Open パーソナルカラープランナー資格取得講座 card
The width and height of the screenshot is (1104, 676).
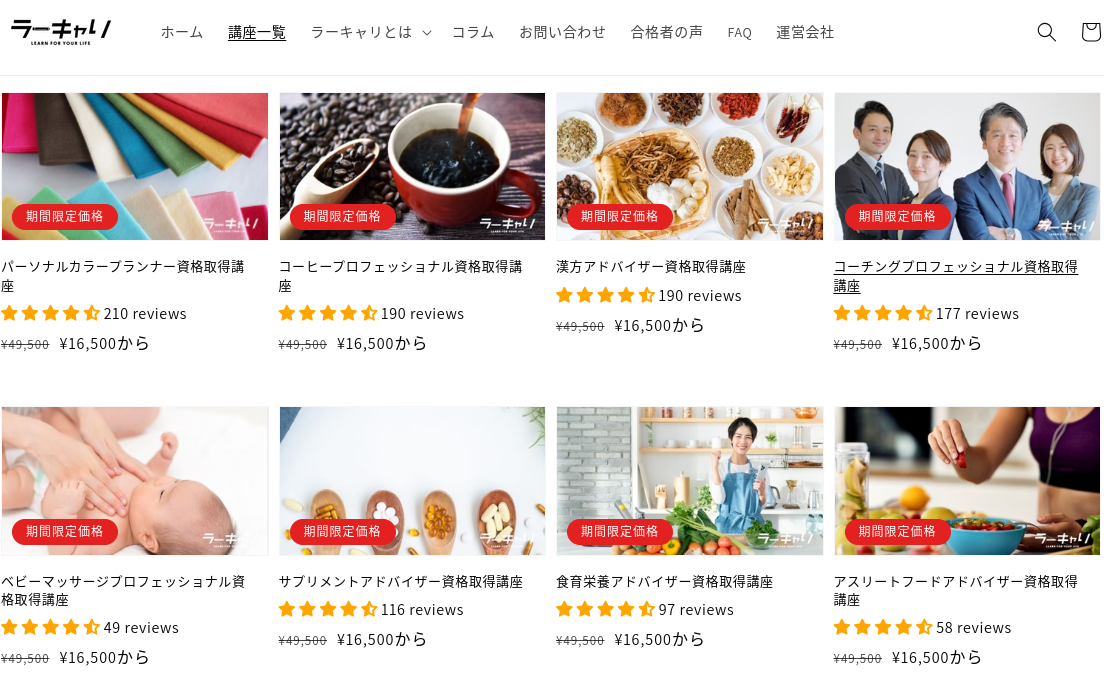pos(122,276)
